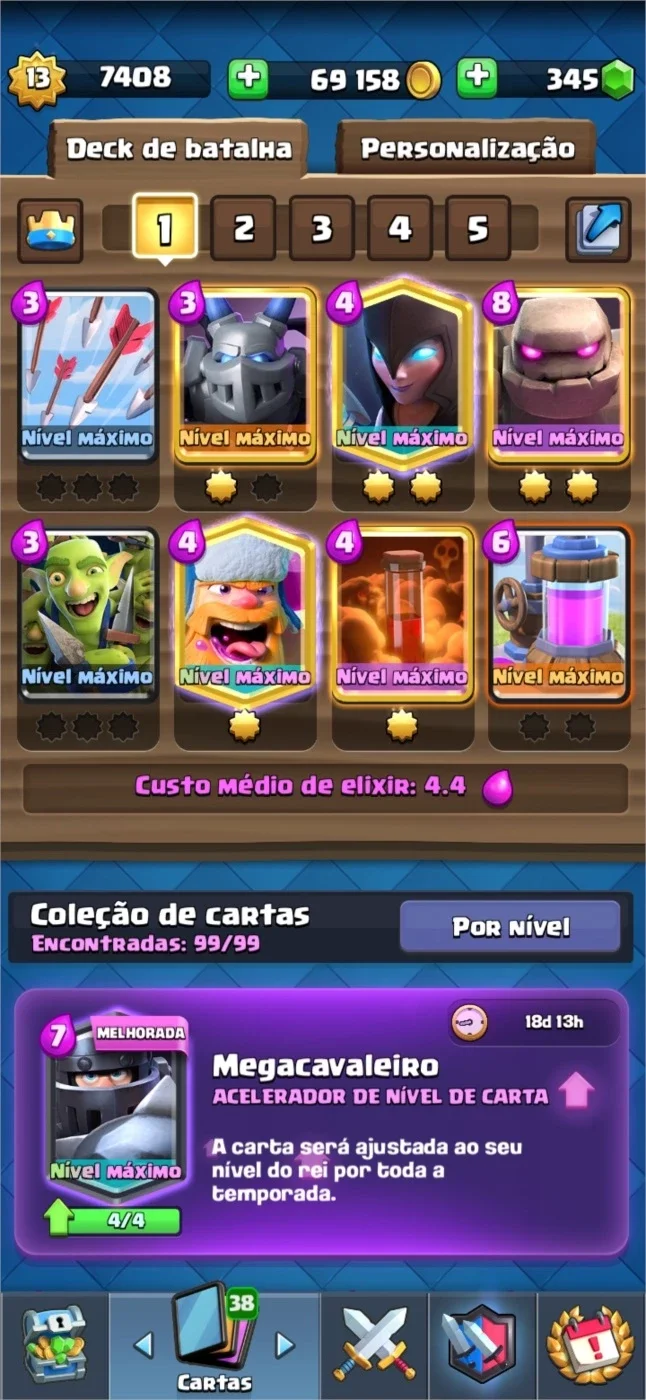Open the events calendar tab
The width and height of the screenshot is (646, 1400).
coord(591,1345)
